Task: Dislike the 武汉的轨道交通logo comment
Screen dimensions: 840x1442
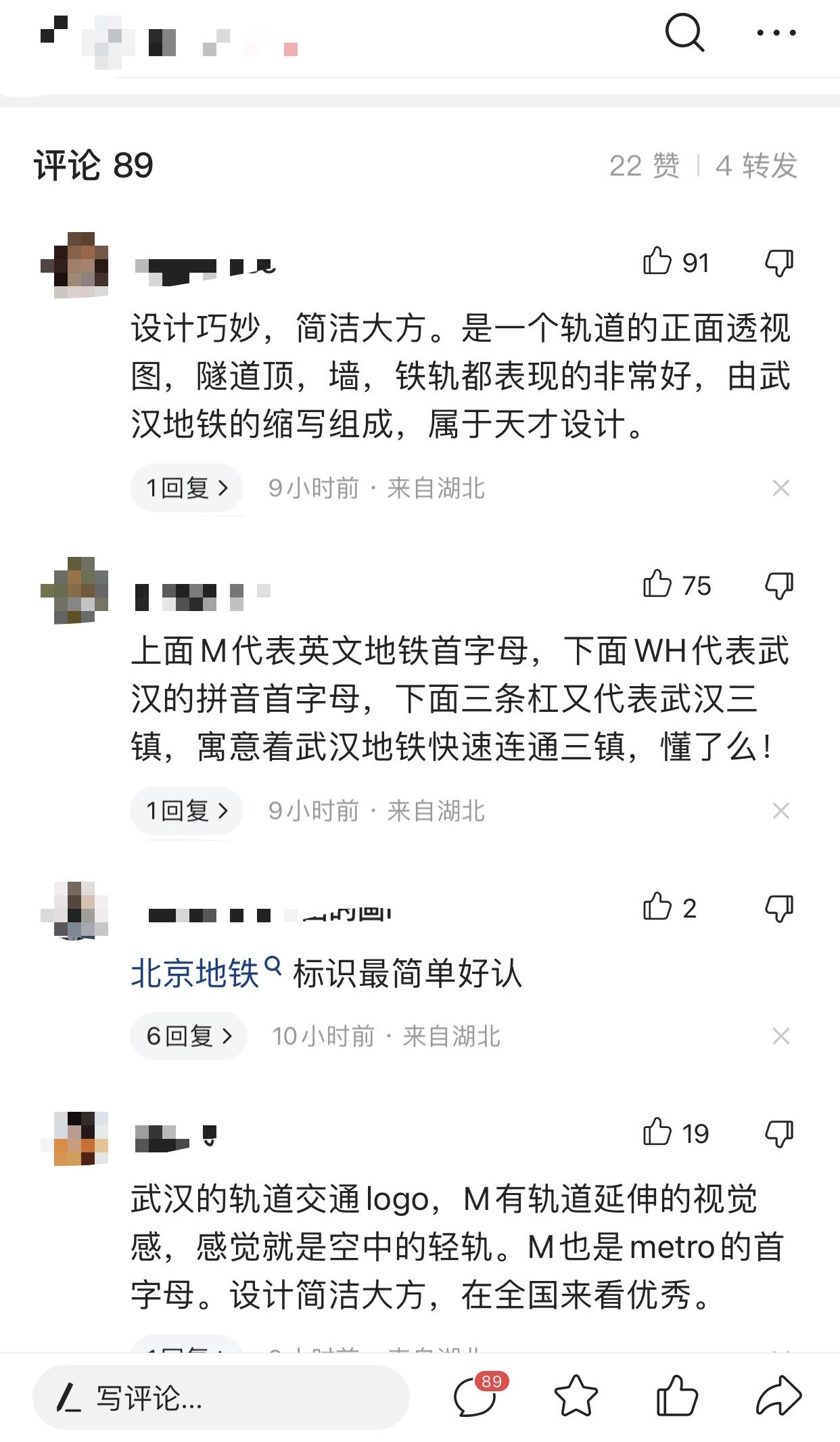Action: pyautogui.click(x=778, y=1133)
